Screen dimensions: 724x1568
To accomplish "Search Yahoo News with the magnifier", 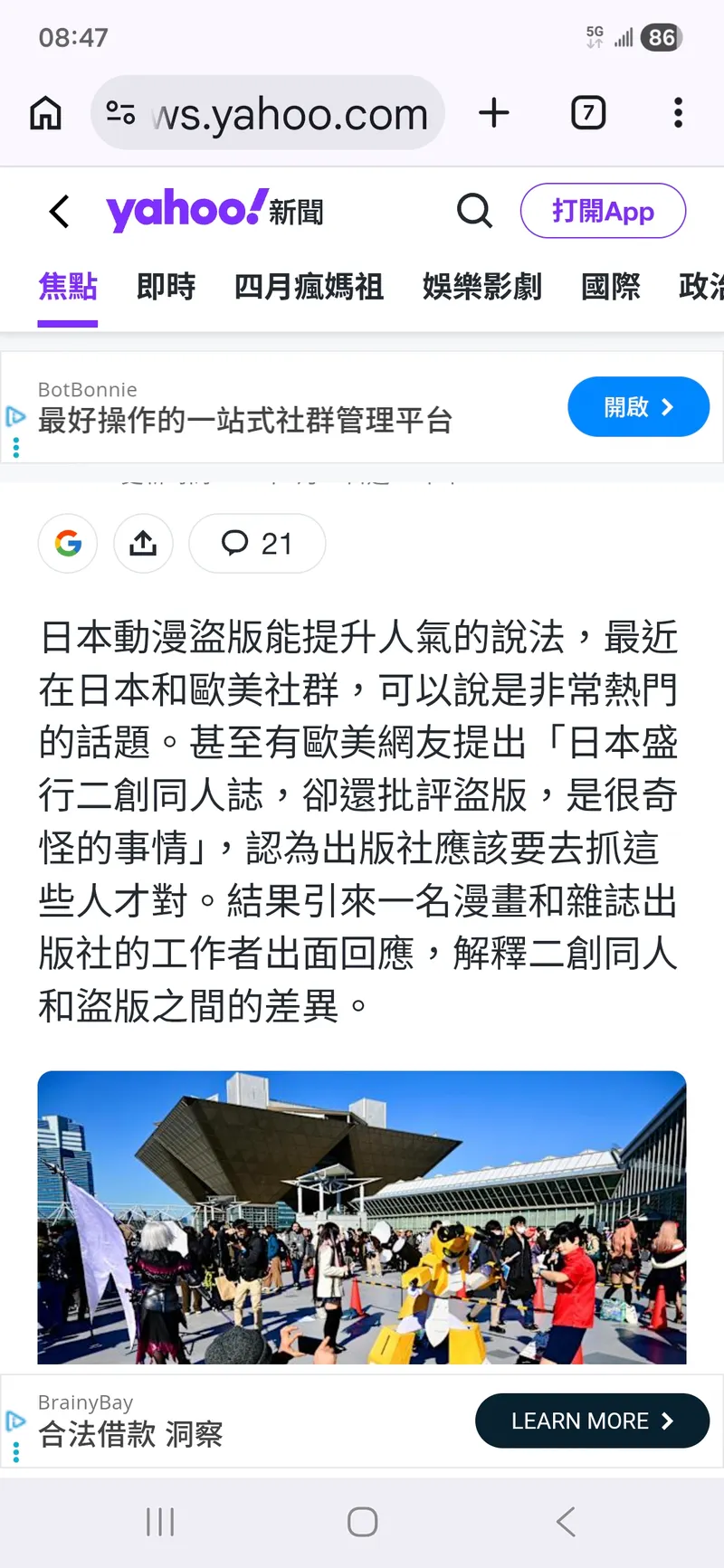I will pos(474,211).
